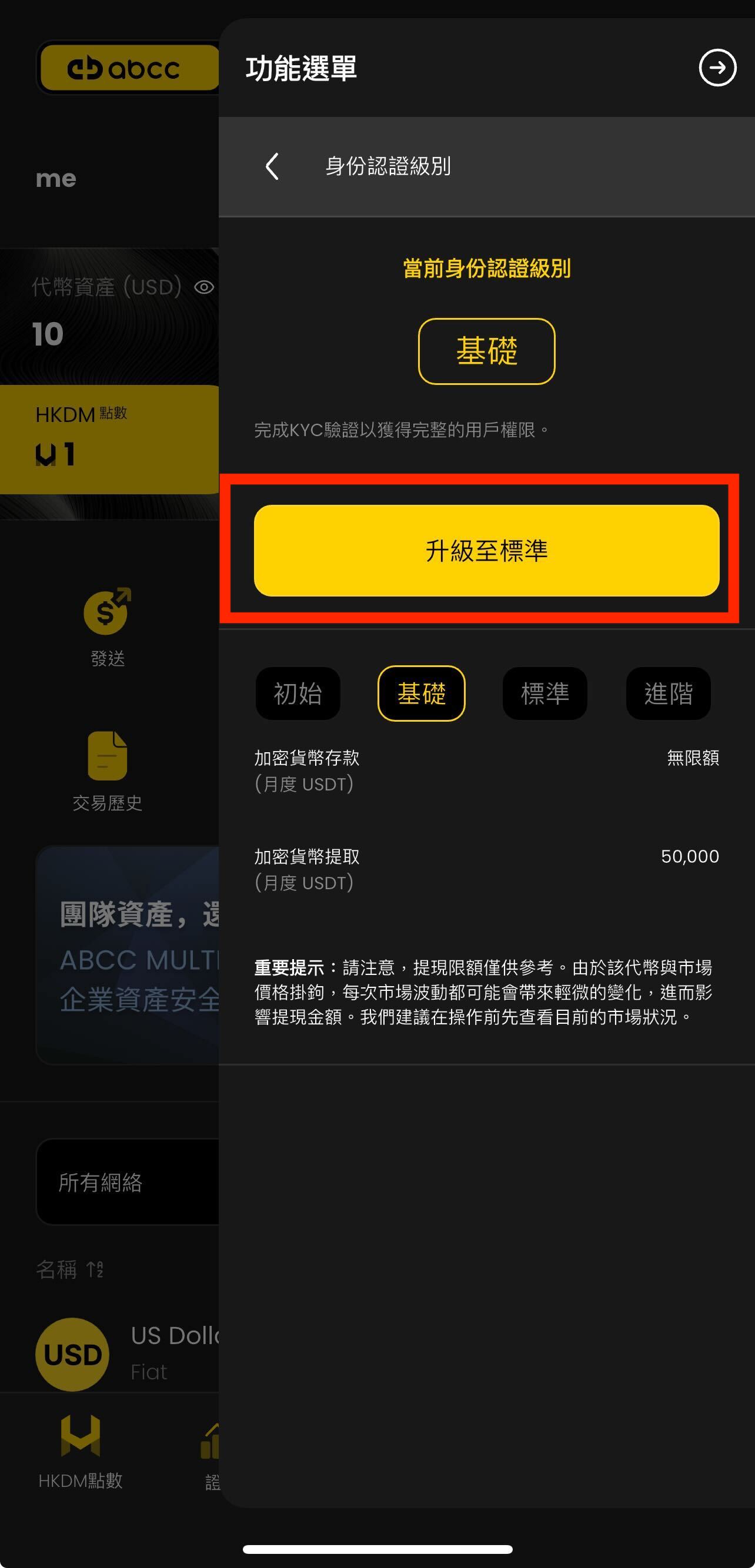Close the 功能選單 panel with arrow icon
755x1568 pixels.
point(717,68)
